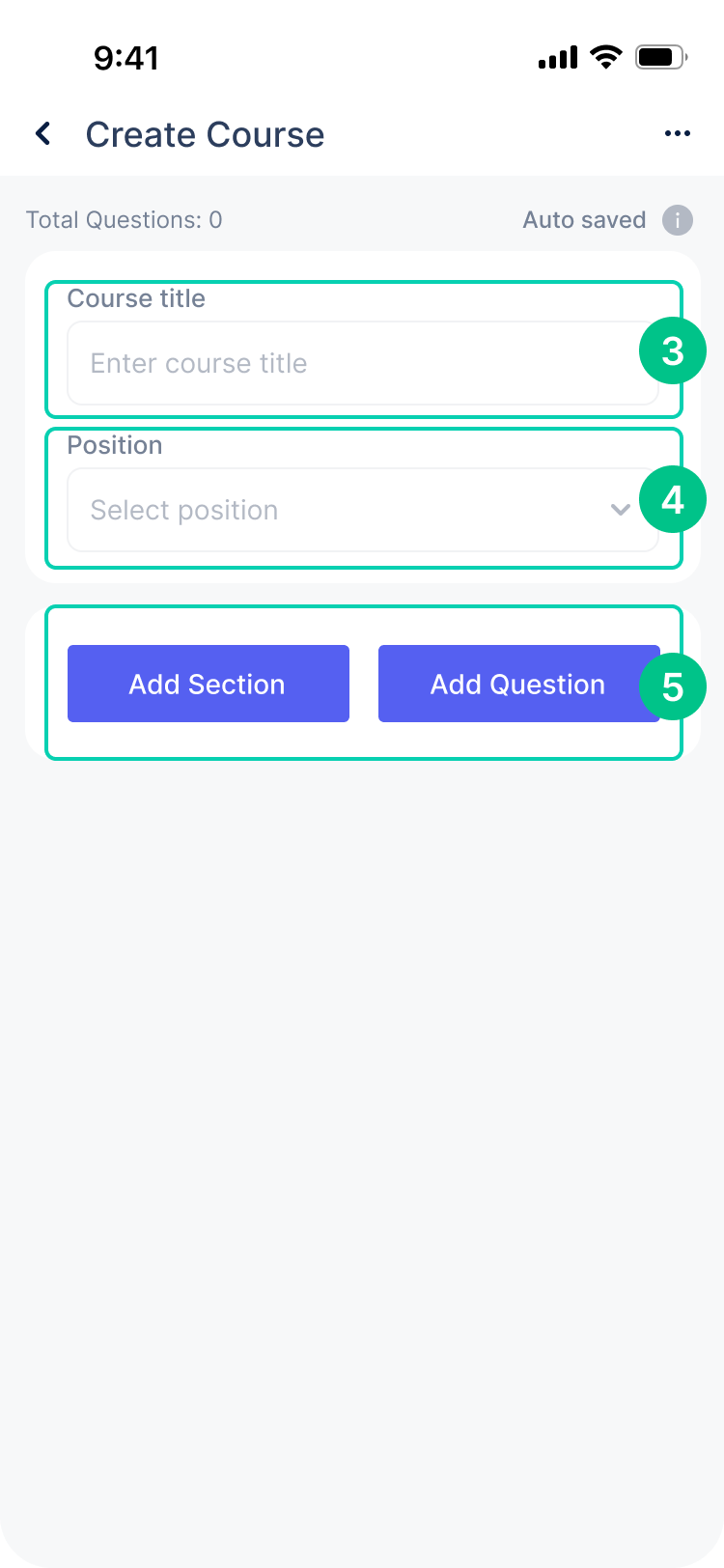Tap the Total Questions counter label

coord(124,220)
